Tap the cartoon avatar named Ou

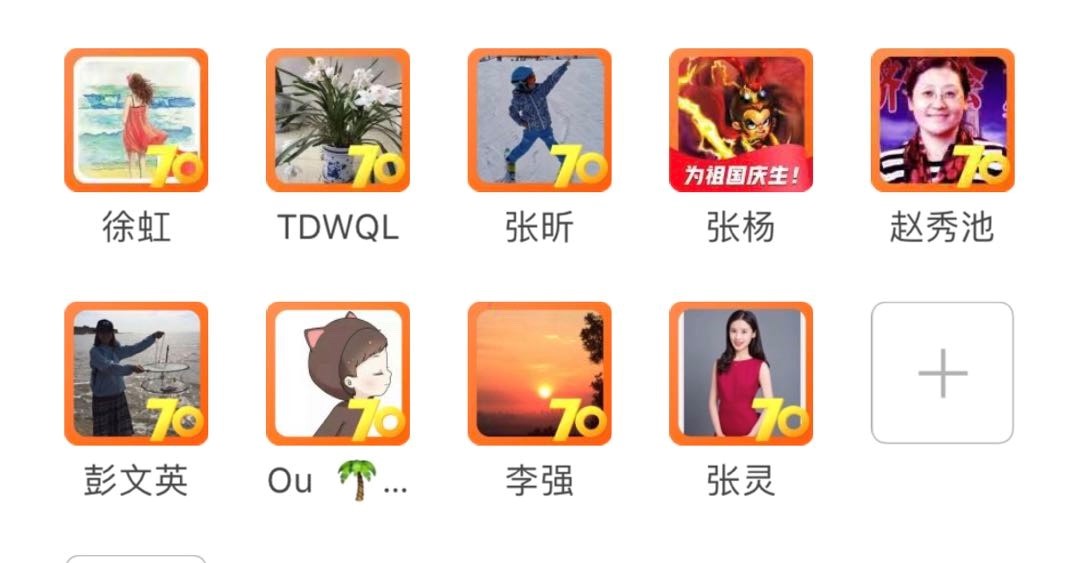click(x=338, y=373)
